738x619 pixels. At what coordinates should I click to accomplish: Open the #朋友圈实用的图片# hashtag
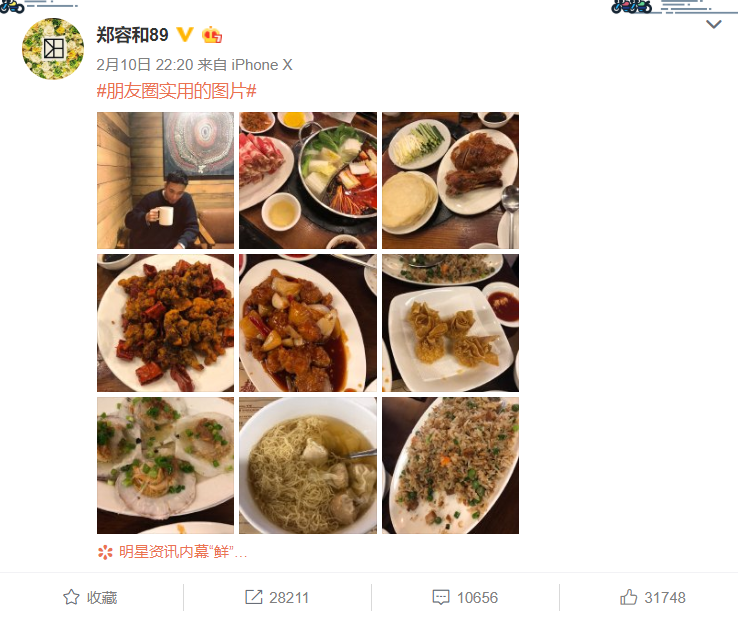tap(177, 91)
